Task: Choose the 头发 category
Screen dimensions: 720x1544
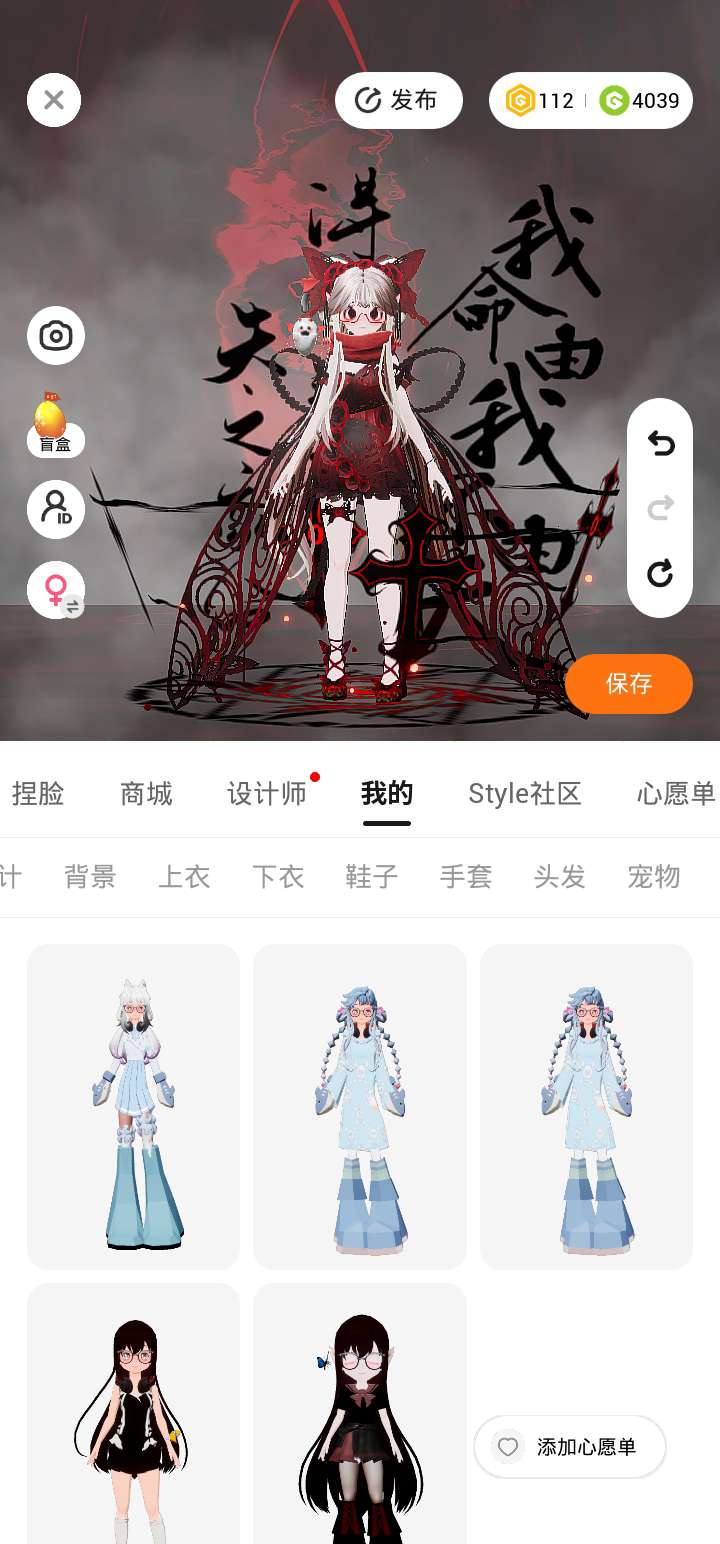Action: pyautogui.click(x=560, y=877)
